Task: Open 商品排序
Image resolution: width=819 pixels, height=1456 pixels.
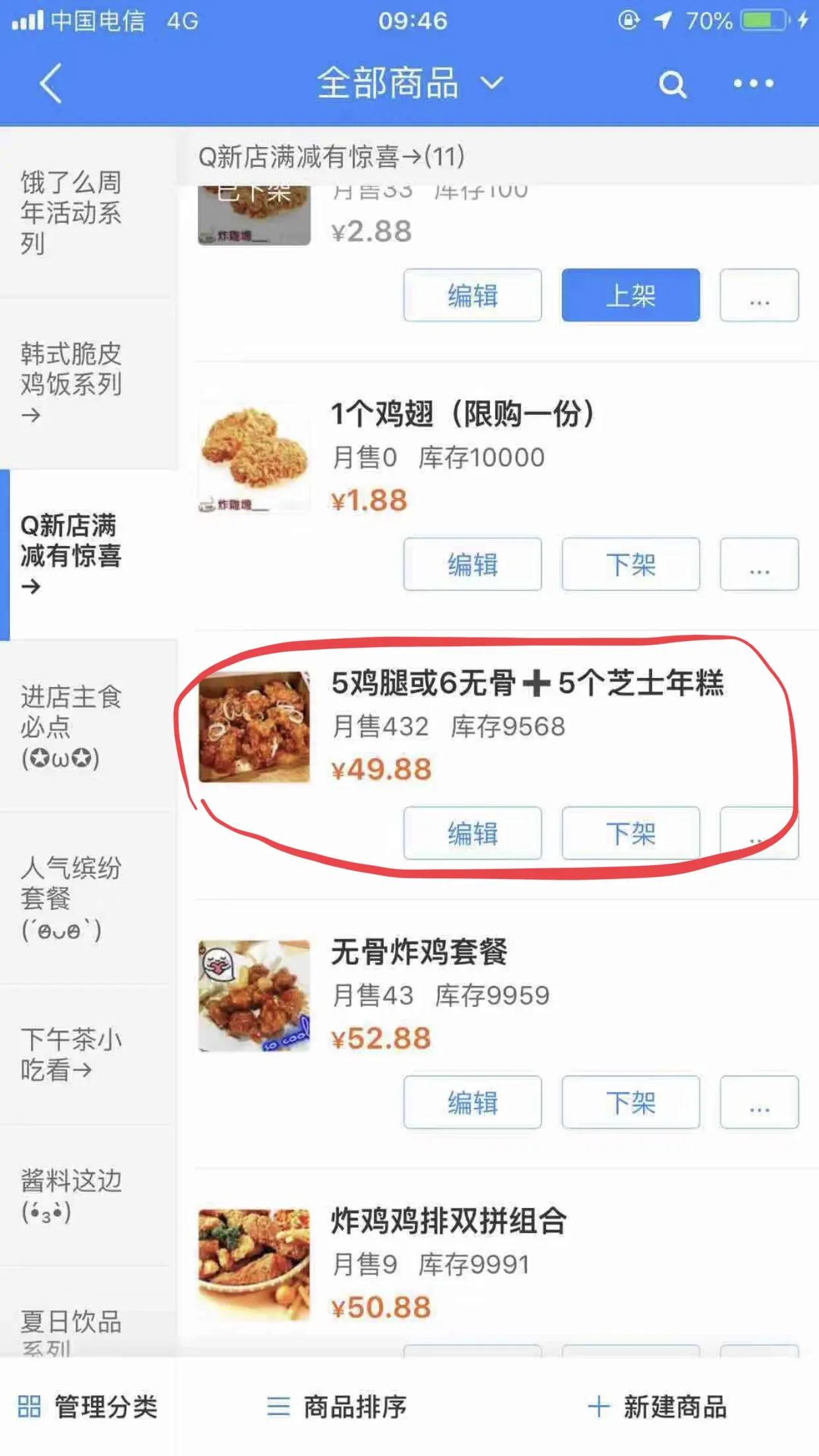Action: pyautogui.click(x=337, y=1407)
